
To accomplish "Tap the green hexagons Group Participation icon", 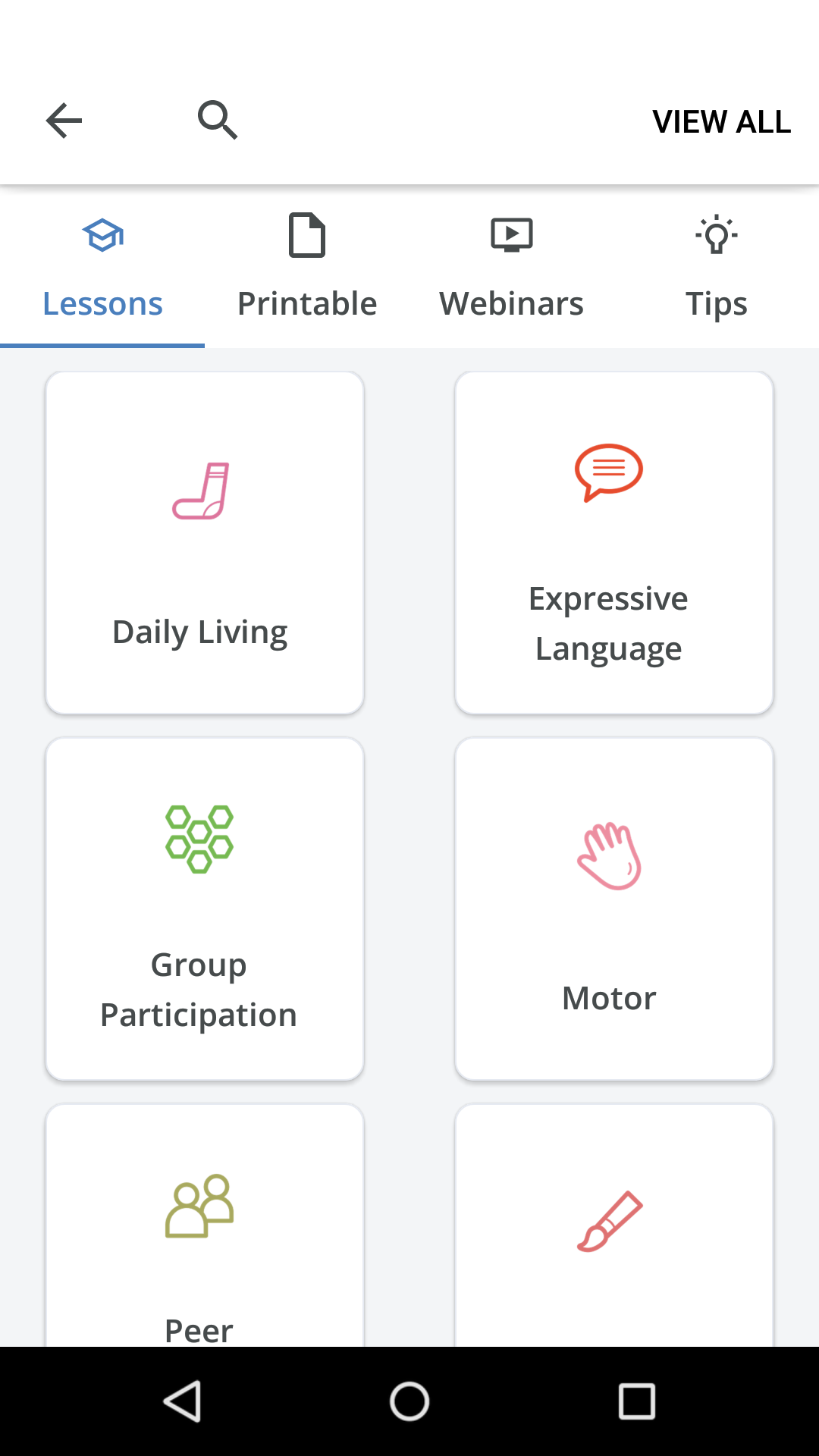I will point(200,838).
